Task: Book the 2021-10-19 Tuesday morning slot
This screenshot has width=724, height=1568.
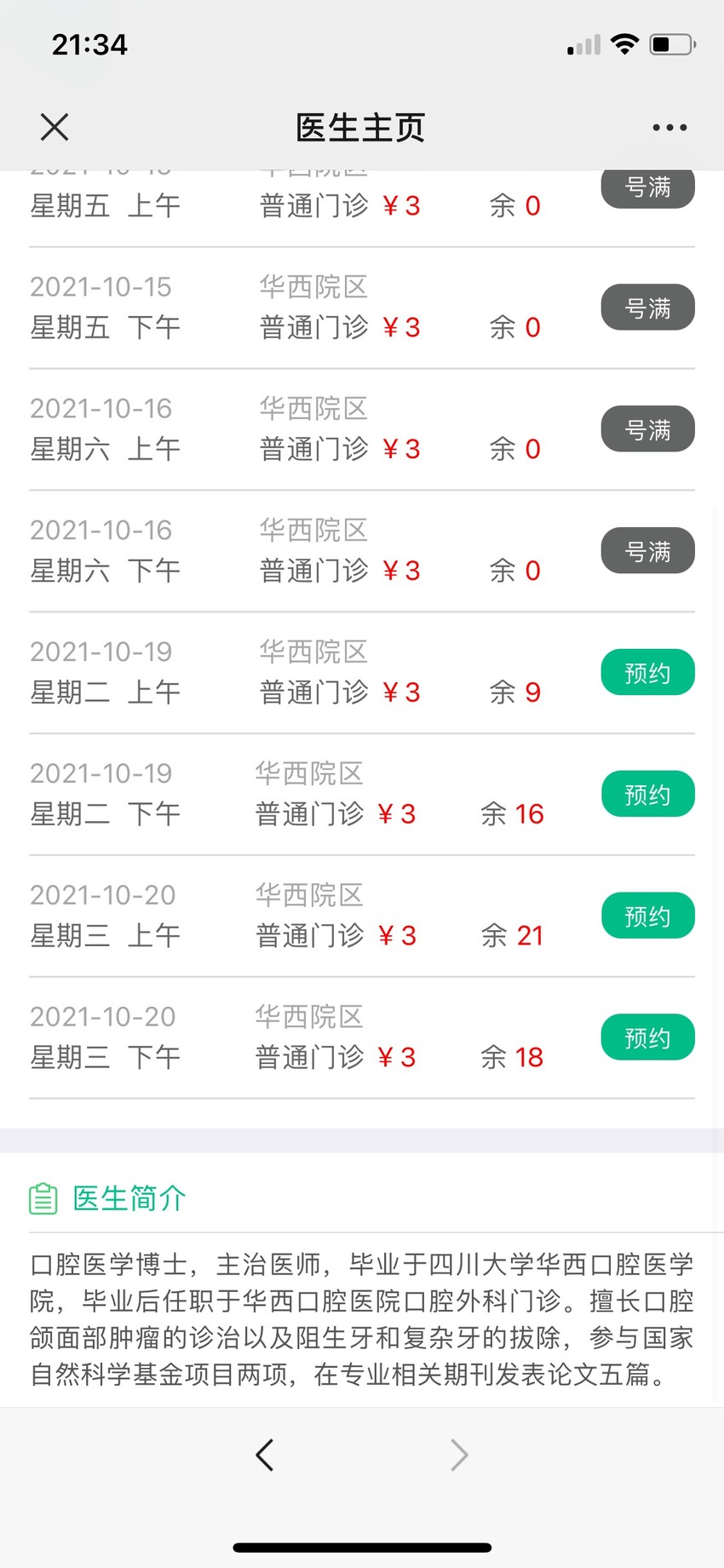Action: (648, 673)
